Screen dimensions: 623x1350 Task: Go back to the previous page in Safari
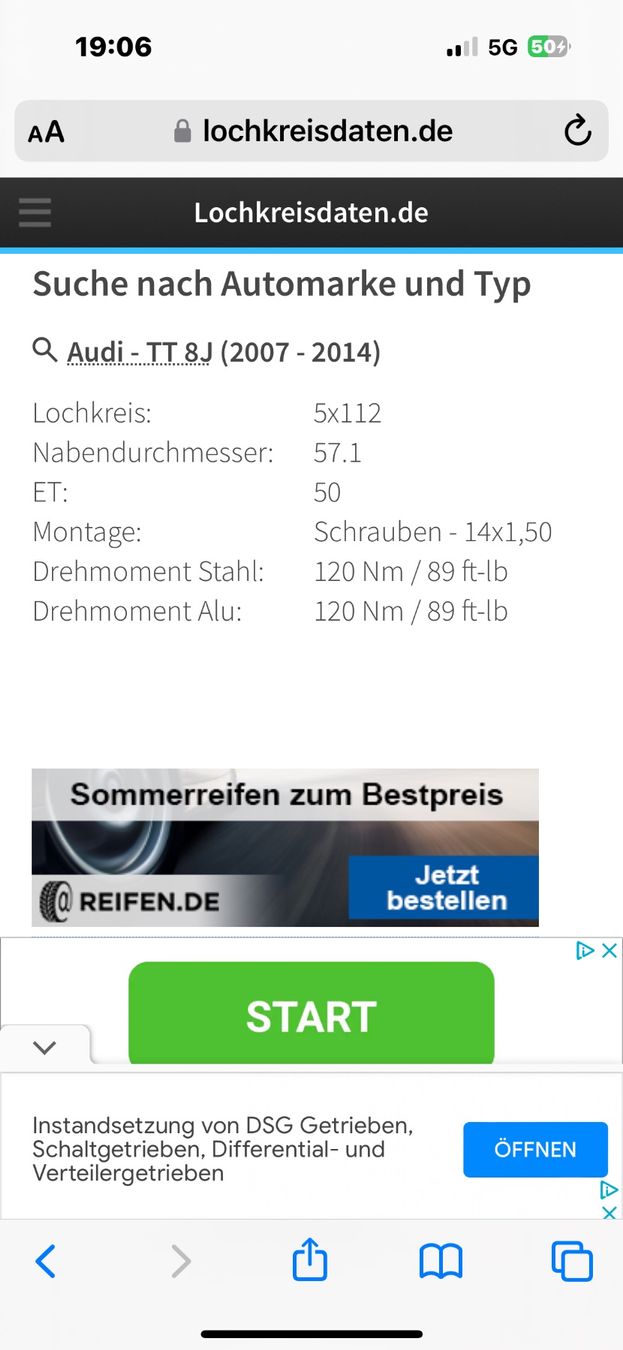(x=46, y=1262)
